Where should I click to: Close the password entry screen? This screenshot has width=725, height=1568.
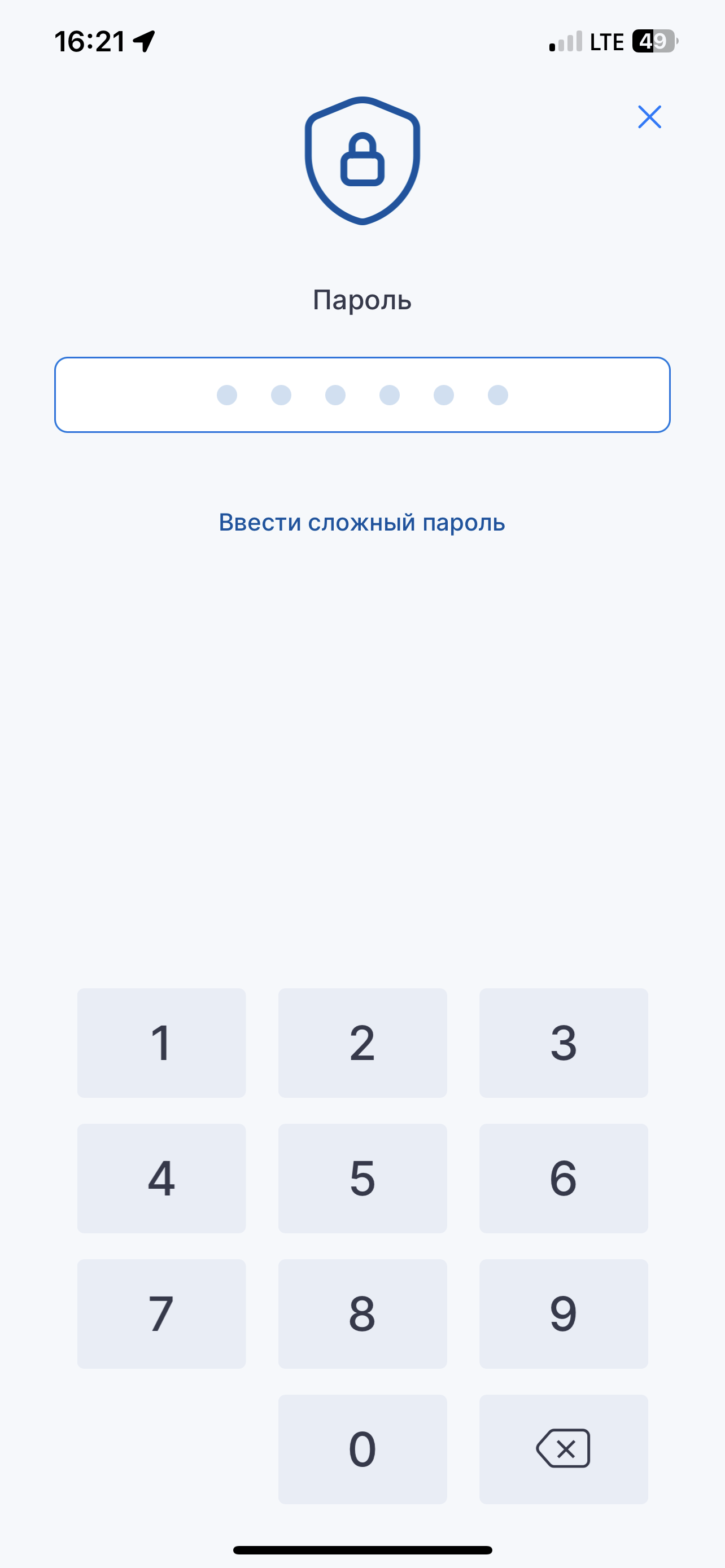(649, 117)
